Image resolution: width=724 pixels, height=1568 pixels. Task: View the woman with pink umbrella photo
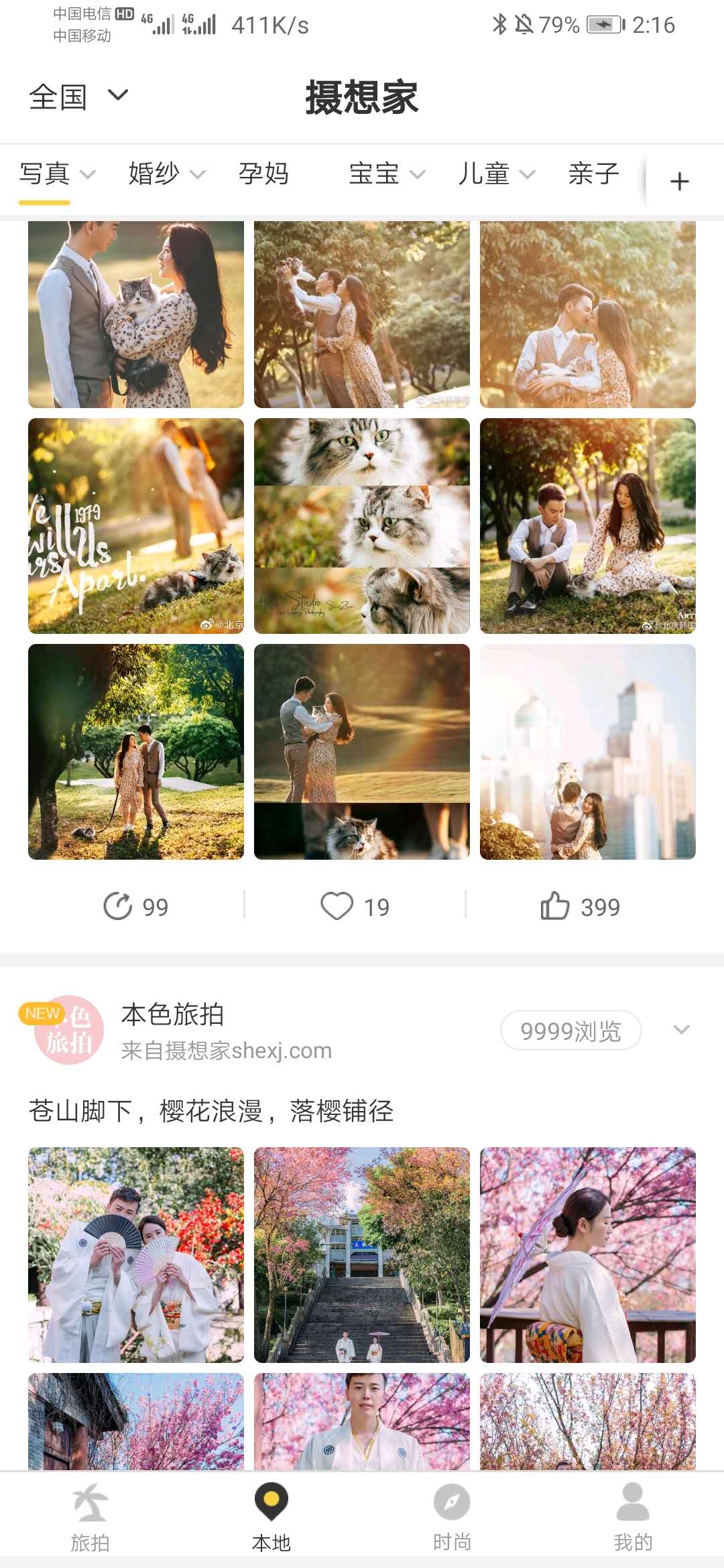point(588,1255)
